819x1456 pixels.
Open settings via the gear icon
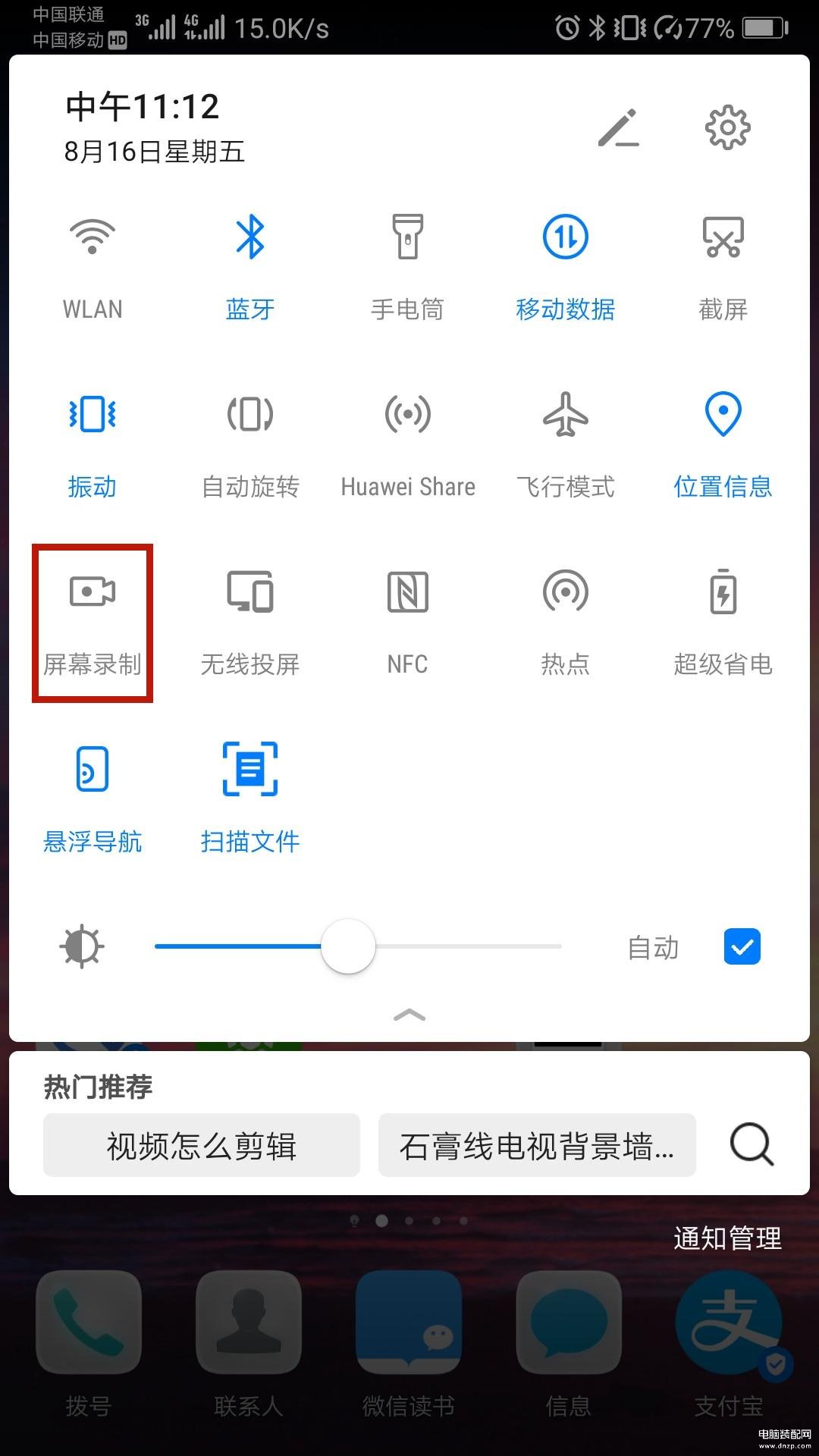tap(727, 127)
